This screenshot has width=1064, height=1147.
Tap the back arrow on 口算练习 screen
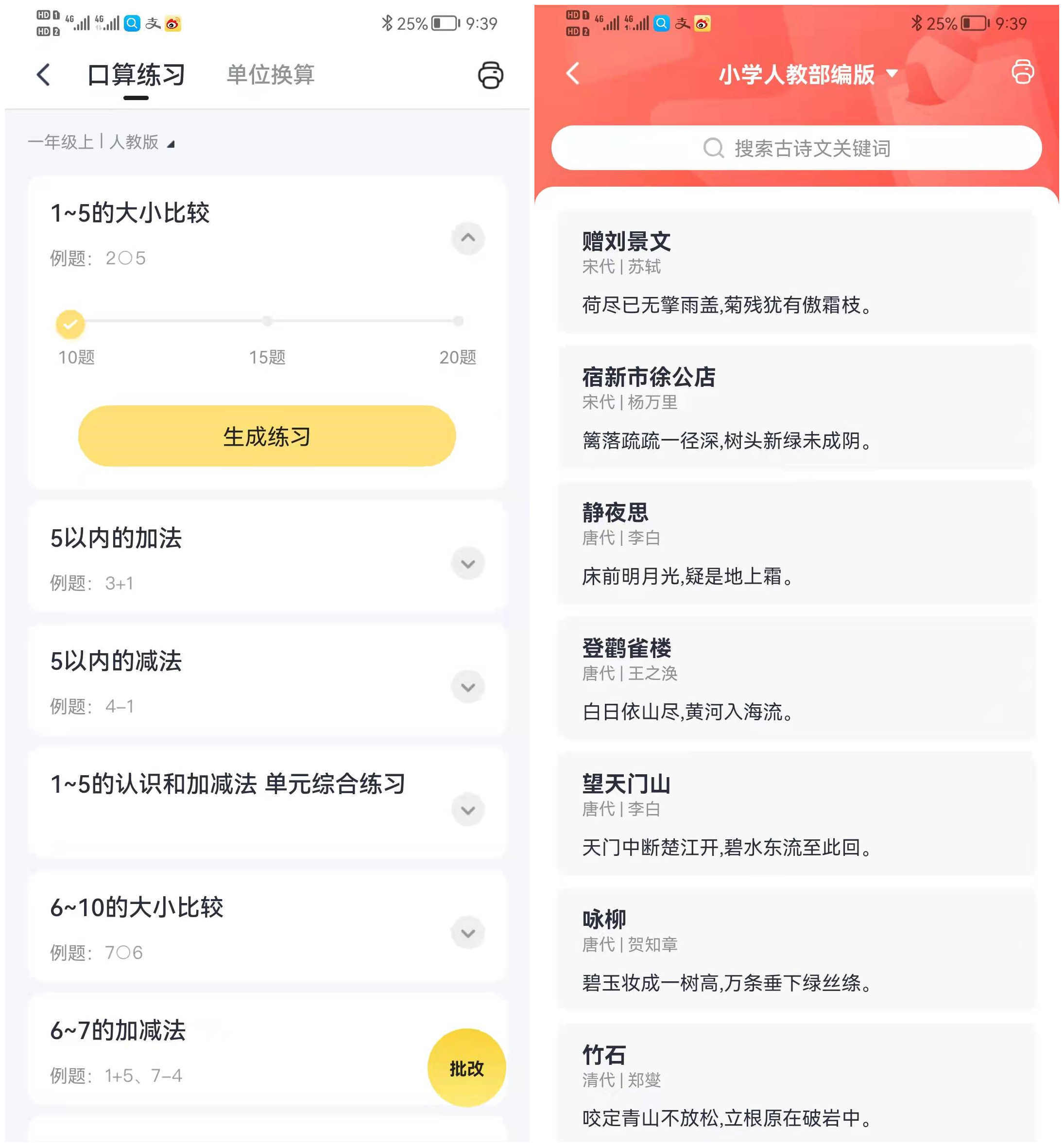click(42, 75)
